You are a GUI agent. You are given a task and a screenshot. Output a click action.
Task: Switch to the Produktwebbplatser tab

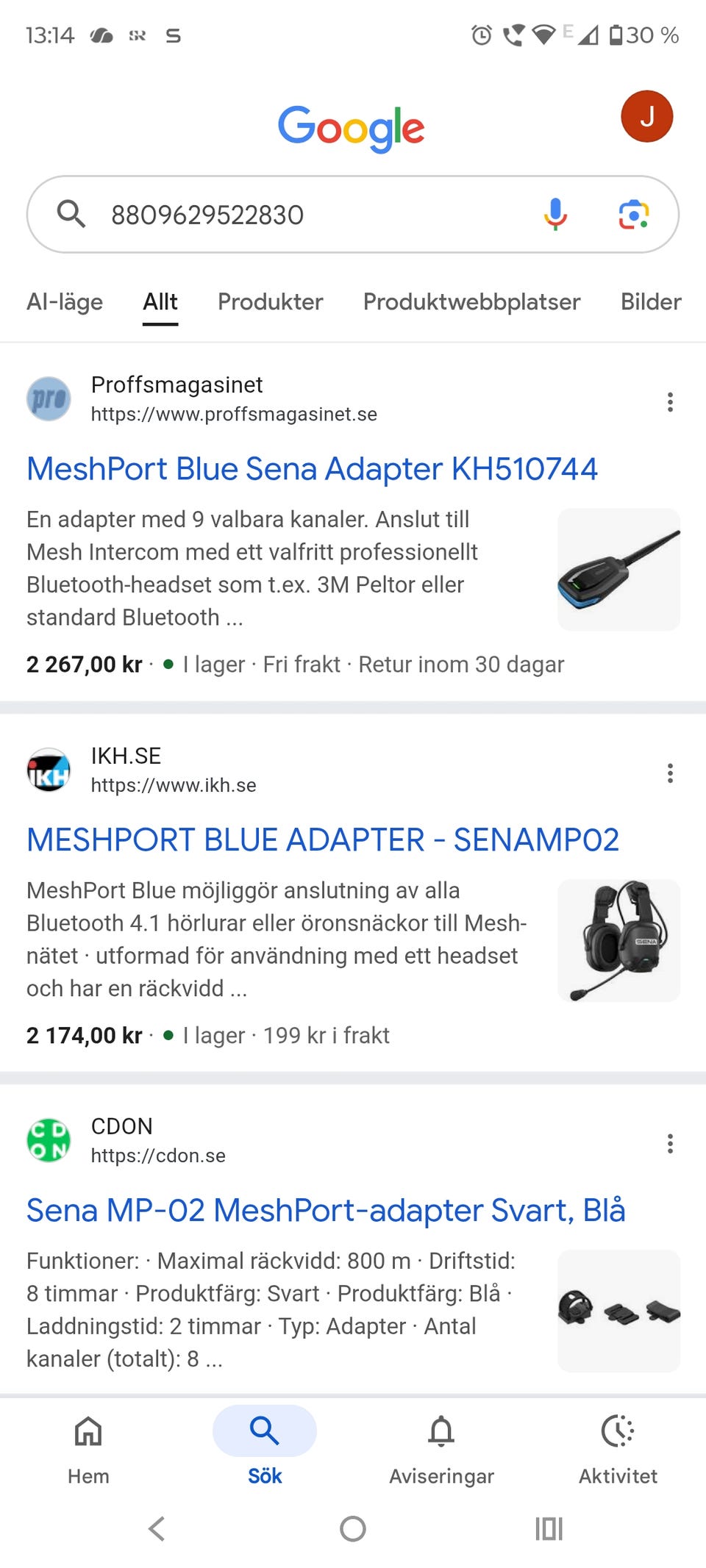coord(471,302)
